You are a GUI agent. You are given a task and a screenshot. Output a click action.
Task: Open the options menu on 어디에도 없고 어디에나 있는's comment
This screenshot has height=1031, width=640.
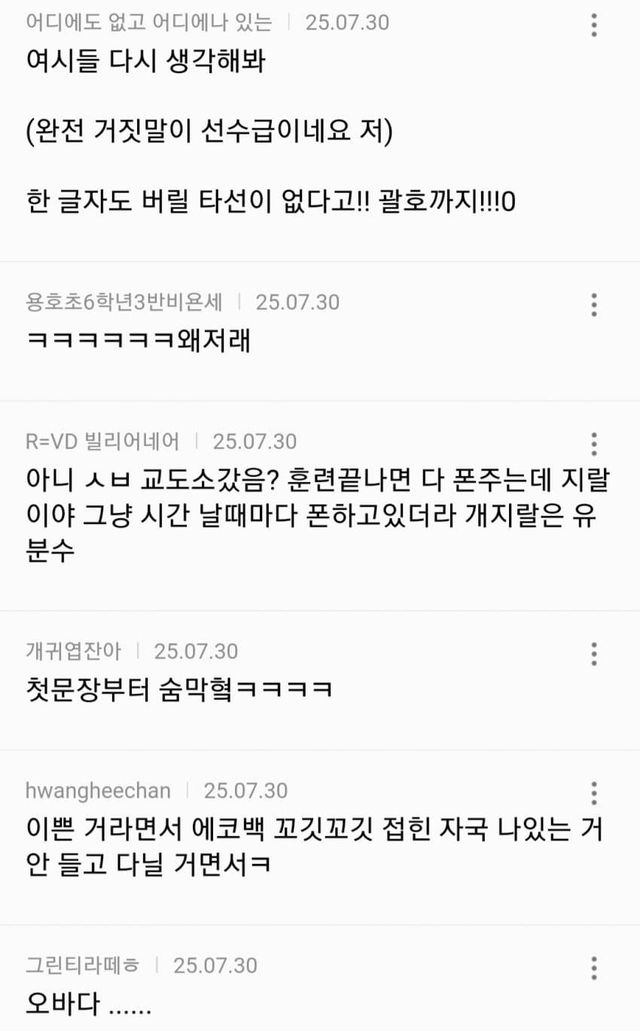tap(595, 26)
